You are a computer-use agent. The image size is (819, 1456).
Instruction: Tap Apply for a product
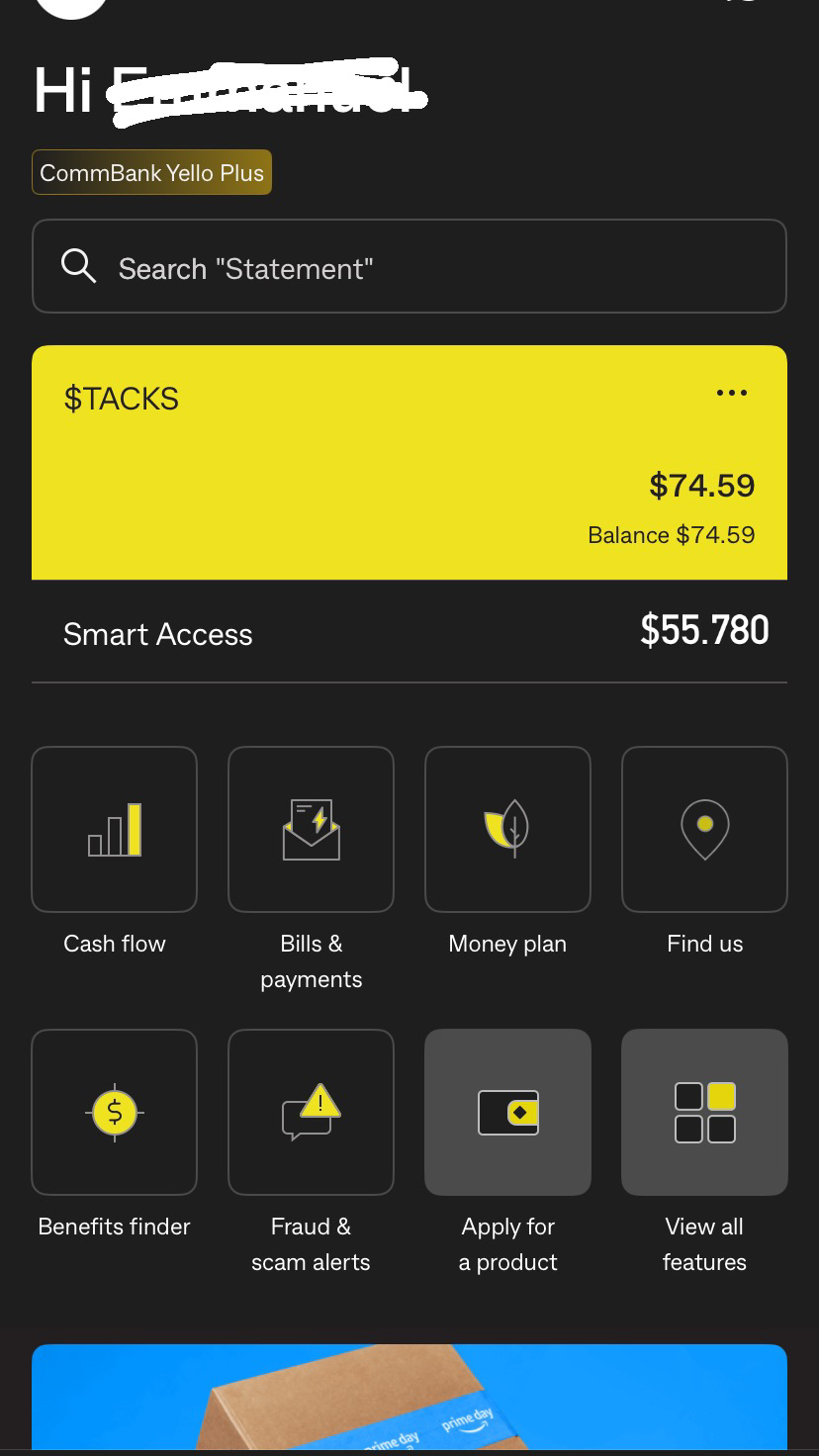pos(507,1112)
